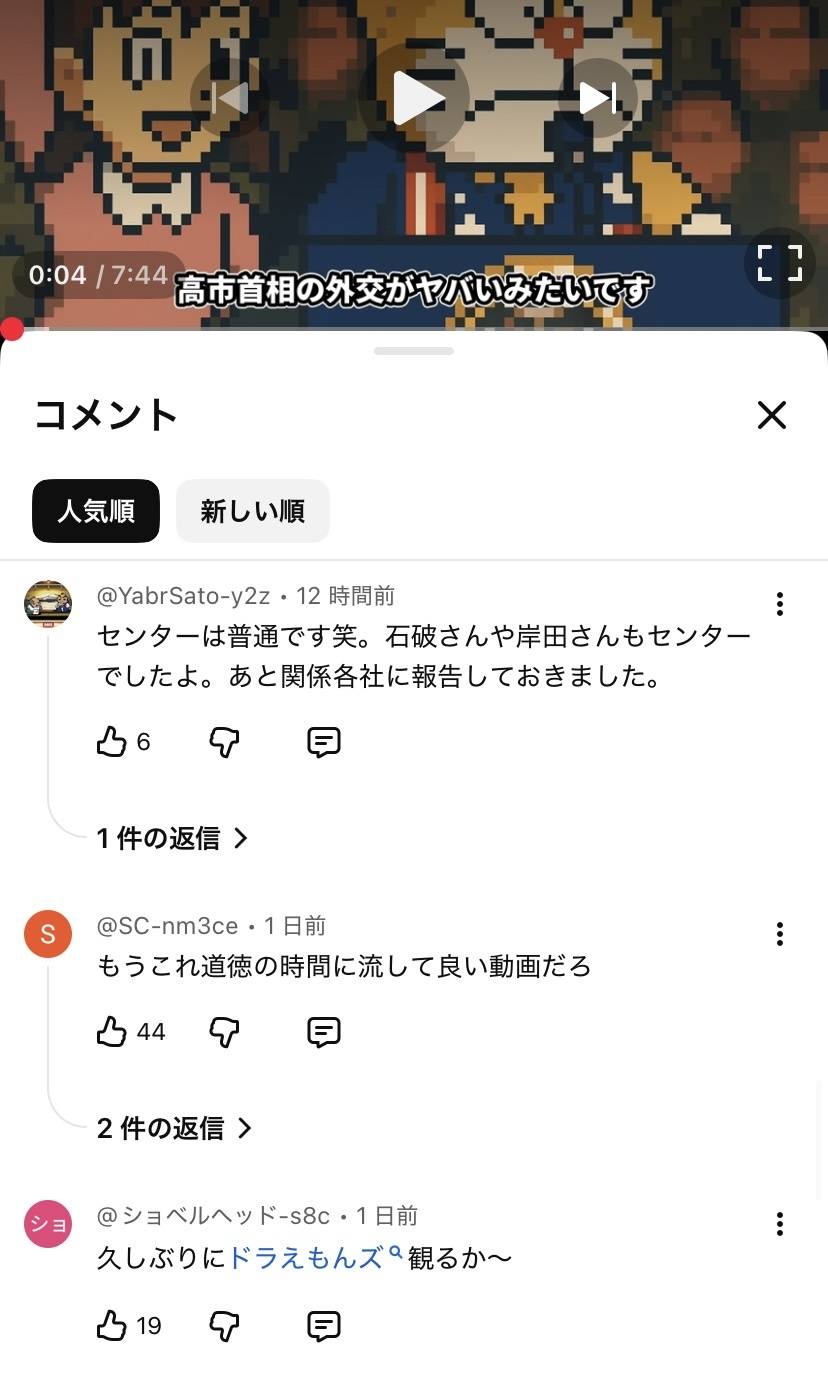This screenshot has height=1379, width=828.
Task: Reply to @SC-nm3ce's comment
Action: (x=323, y=1031)
